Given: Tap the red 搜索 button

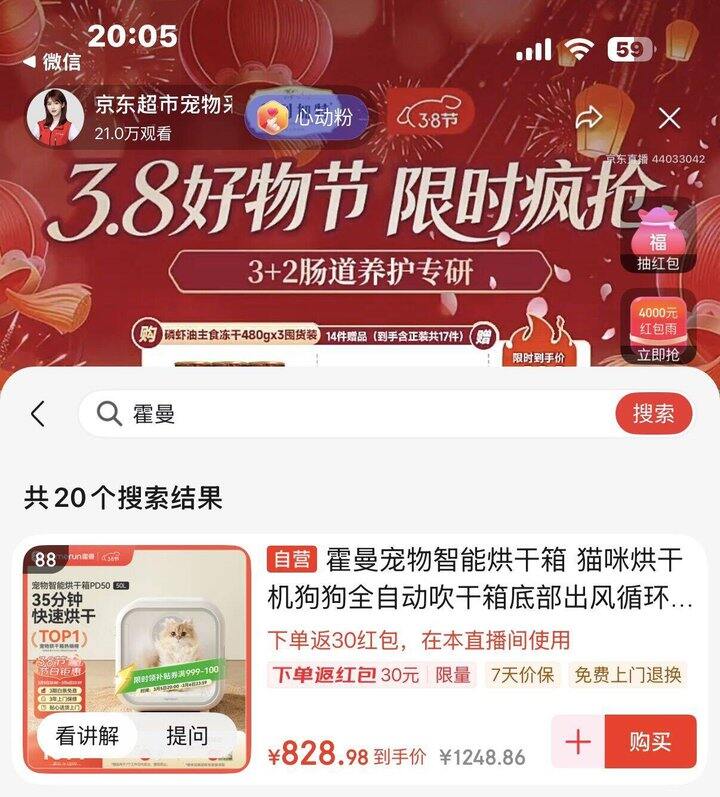Looking at the screenshot, I should 653,413.
